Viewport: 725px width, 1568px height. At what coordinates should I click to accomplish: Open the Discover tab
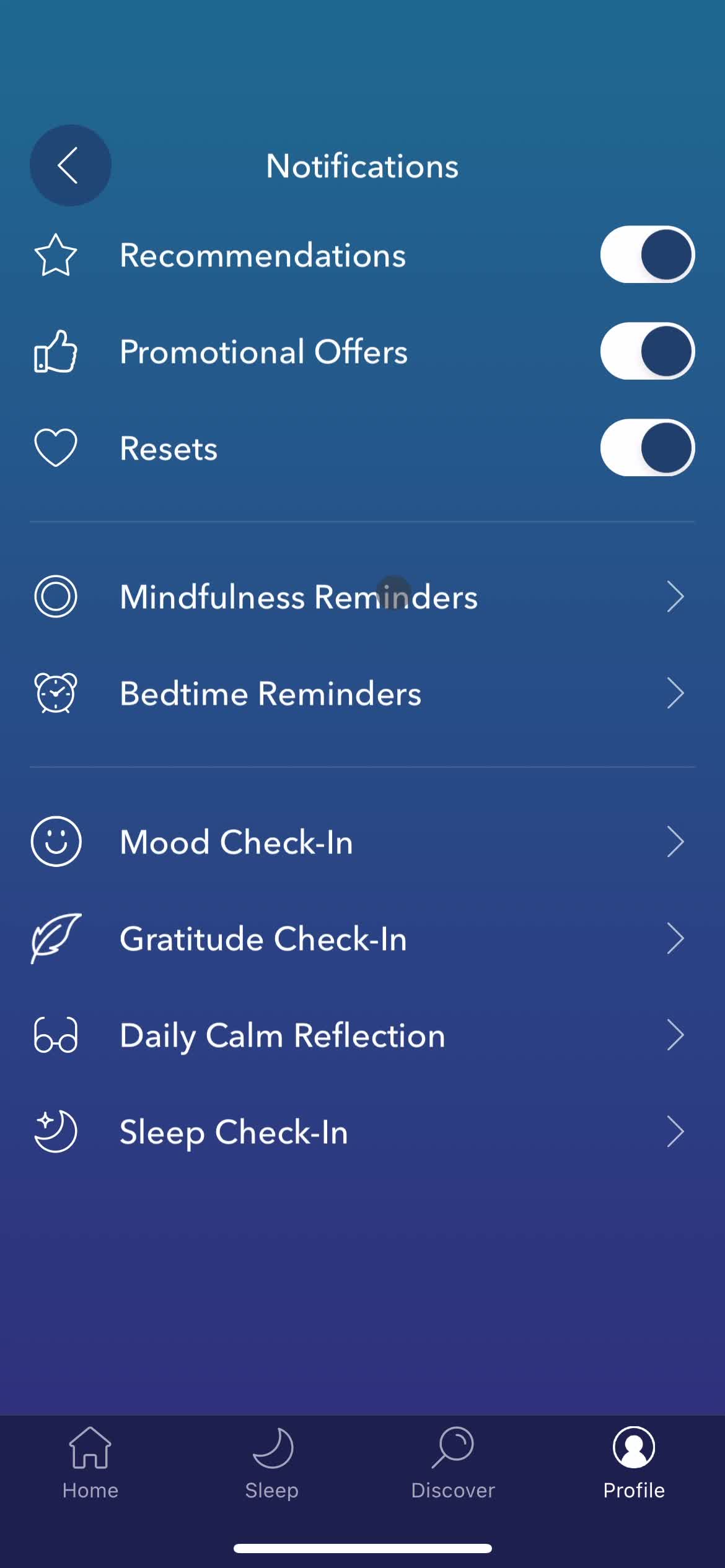[x=454, y=1461]
